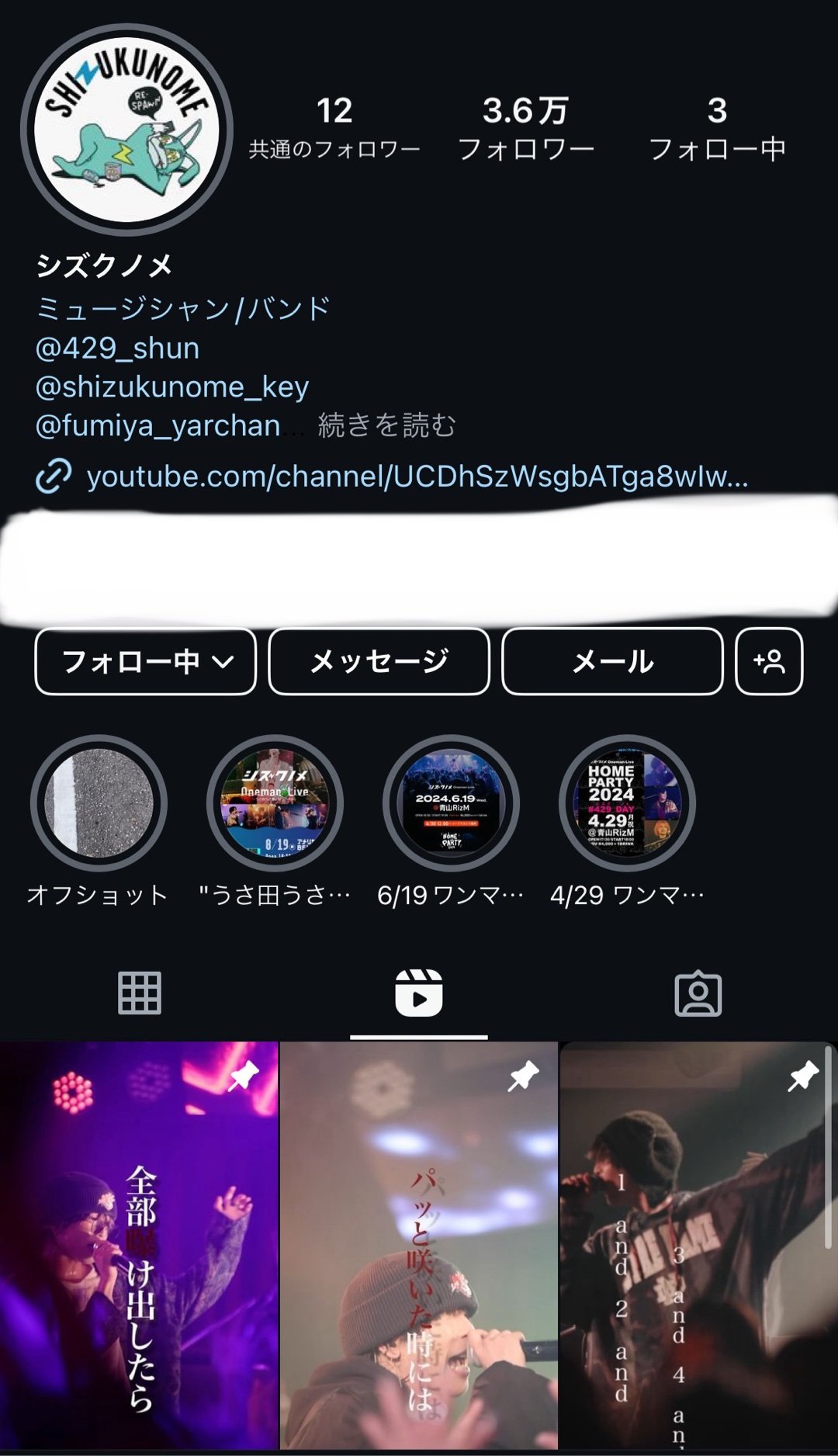
Task: Open the フォロー中 following dropdown button
Action: point(146,661)
